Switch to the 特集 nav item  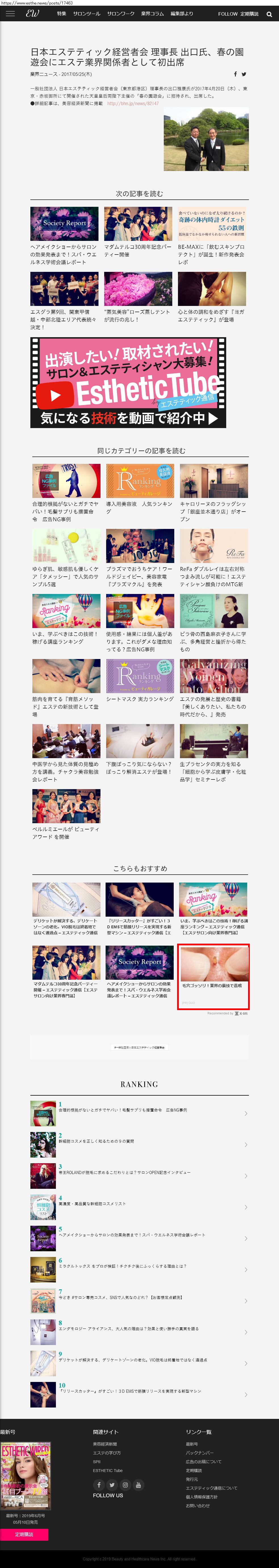(x=61, y=13)
